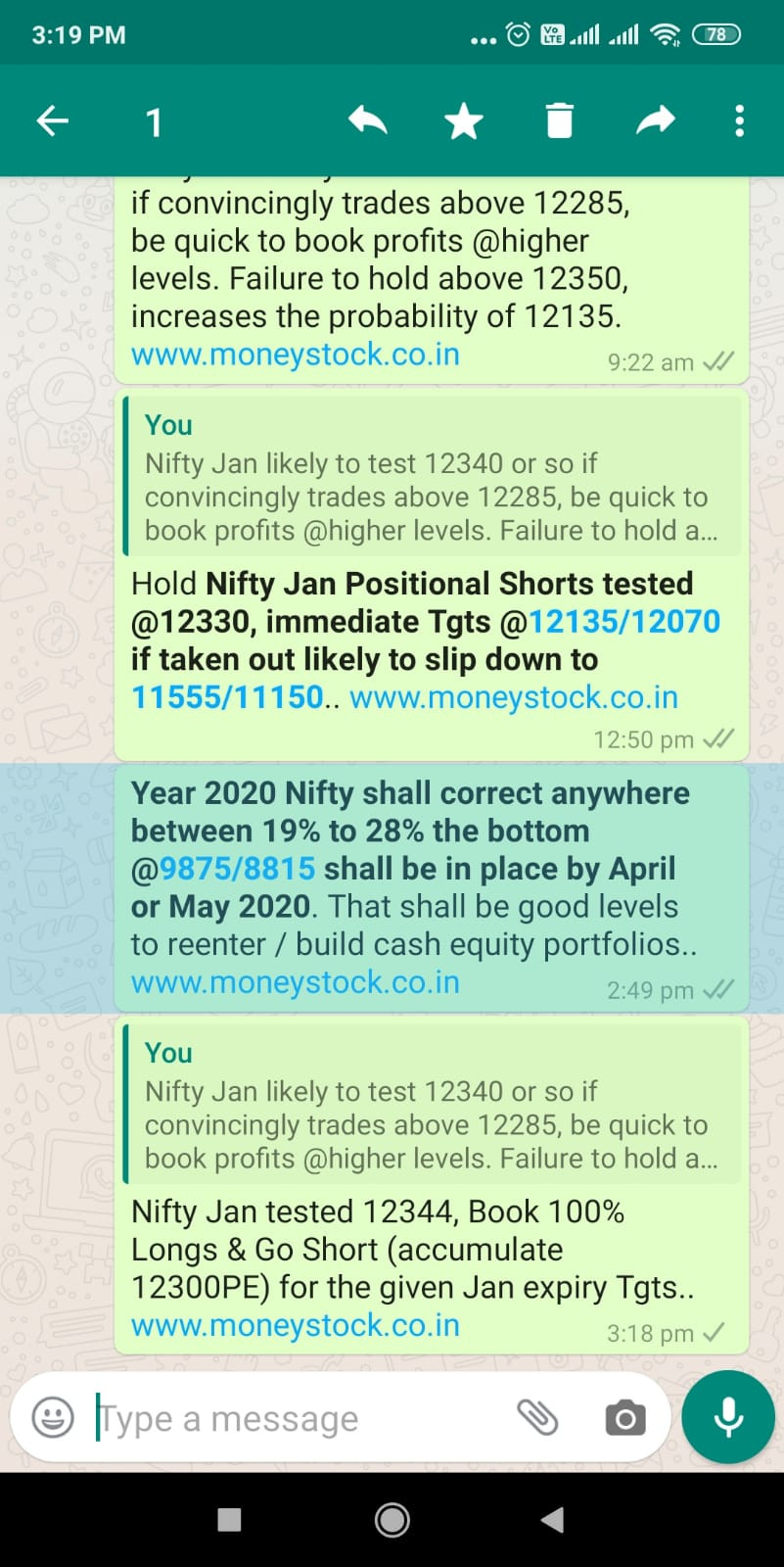Open the overflow menu
The height and width of the screenshot is (1567, 784).
(740, 121)
